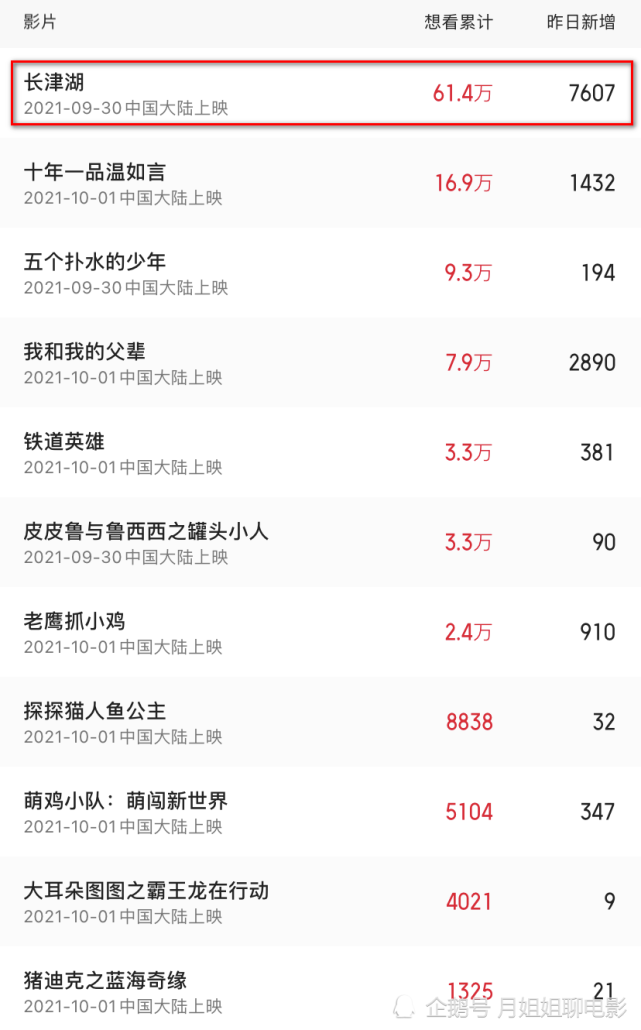
Task: Open 萌鸡小队：萌闯新世界 details
Action: pos(320,813)
